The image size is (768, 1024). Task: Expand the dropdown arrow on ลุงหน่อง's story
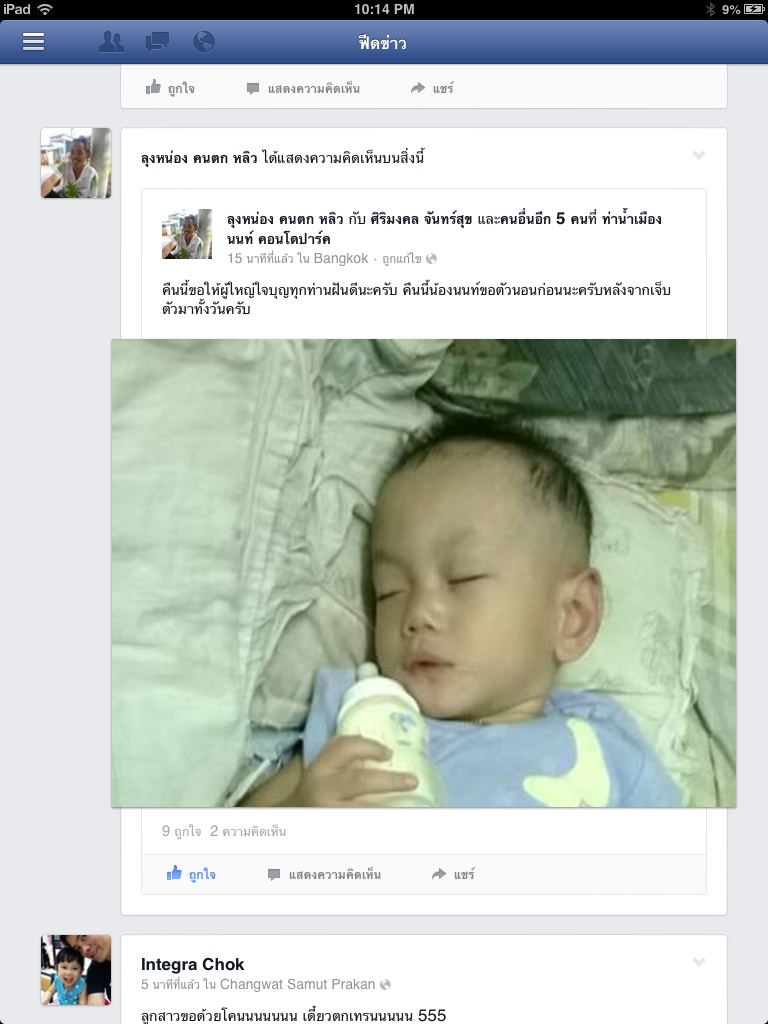pos(699,155)
